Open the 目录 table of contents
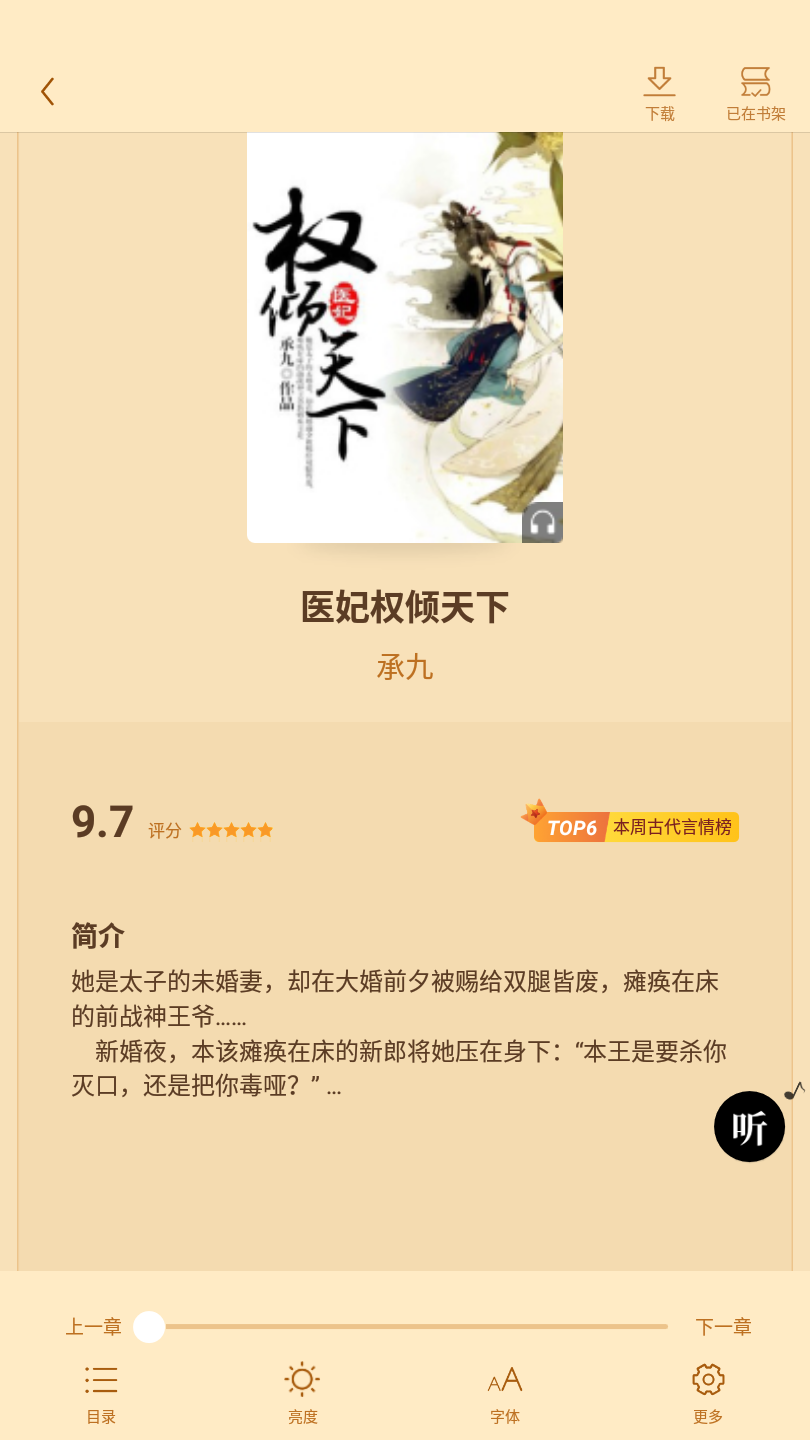Screen dimensions: 810x1440 pyautogui.click(x=101, y=1393)
